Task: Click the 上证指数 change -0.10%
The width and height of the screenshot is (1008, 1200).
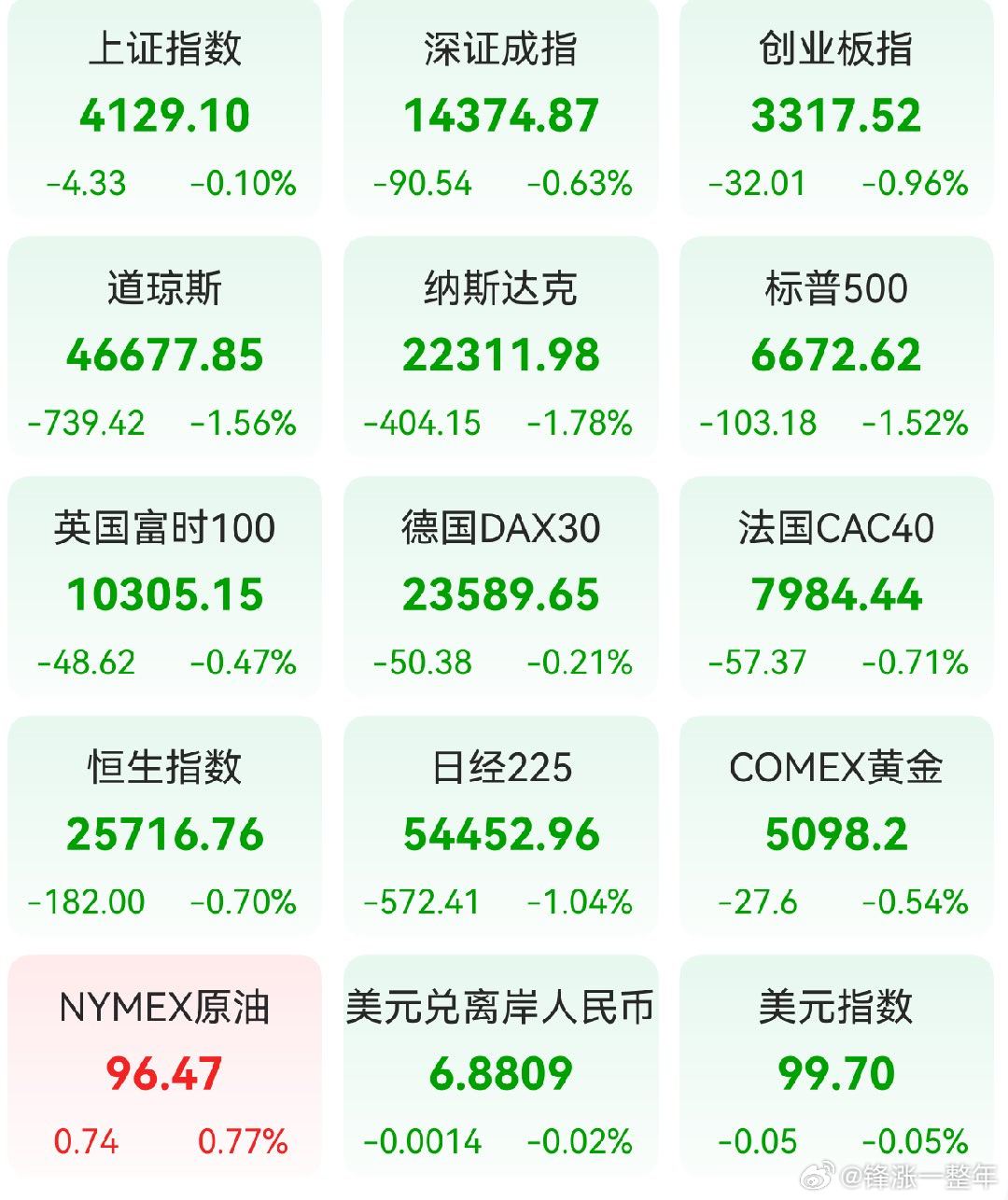Action: pyautogui.click(x=245, y=184)
